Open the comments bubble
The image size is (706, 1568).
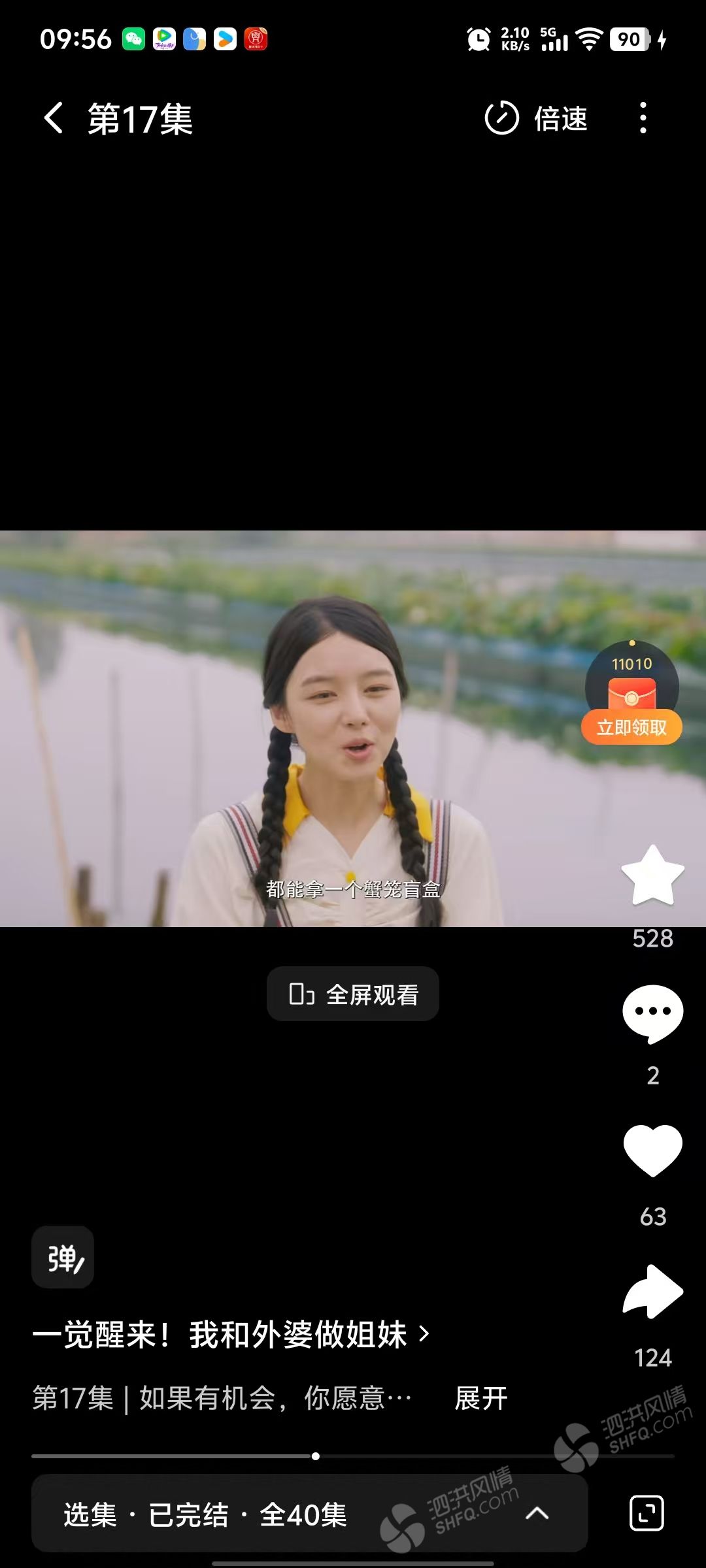pos(652,1013)
